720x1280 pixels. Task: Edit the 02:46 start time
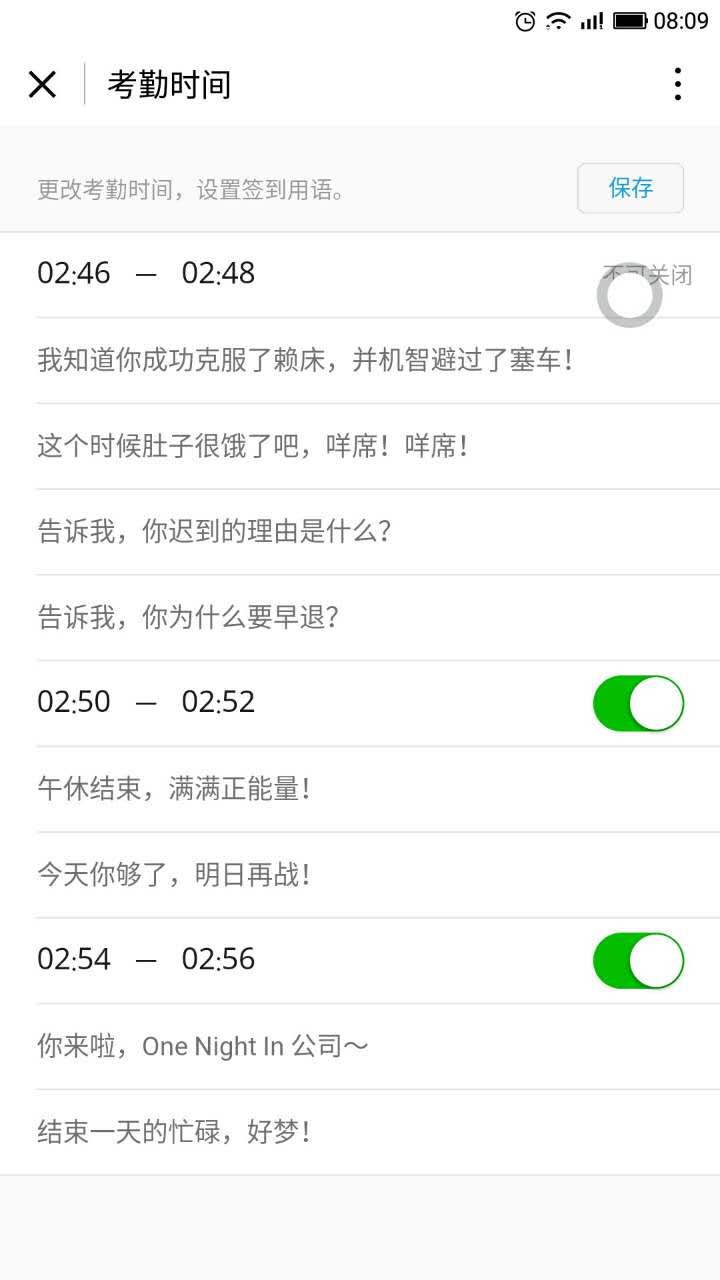click(x=74, y=273)
